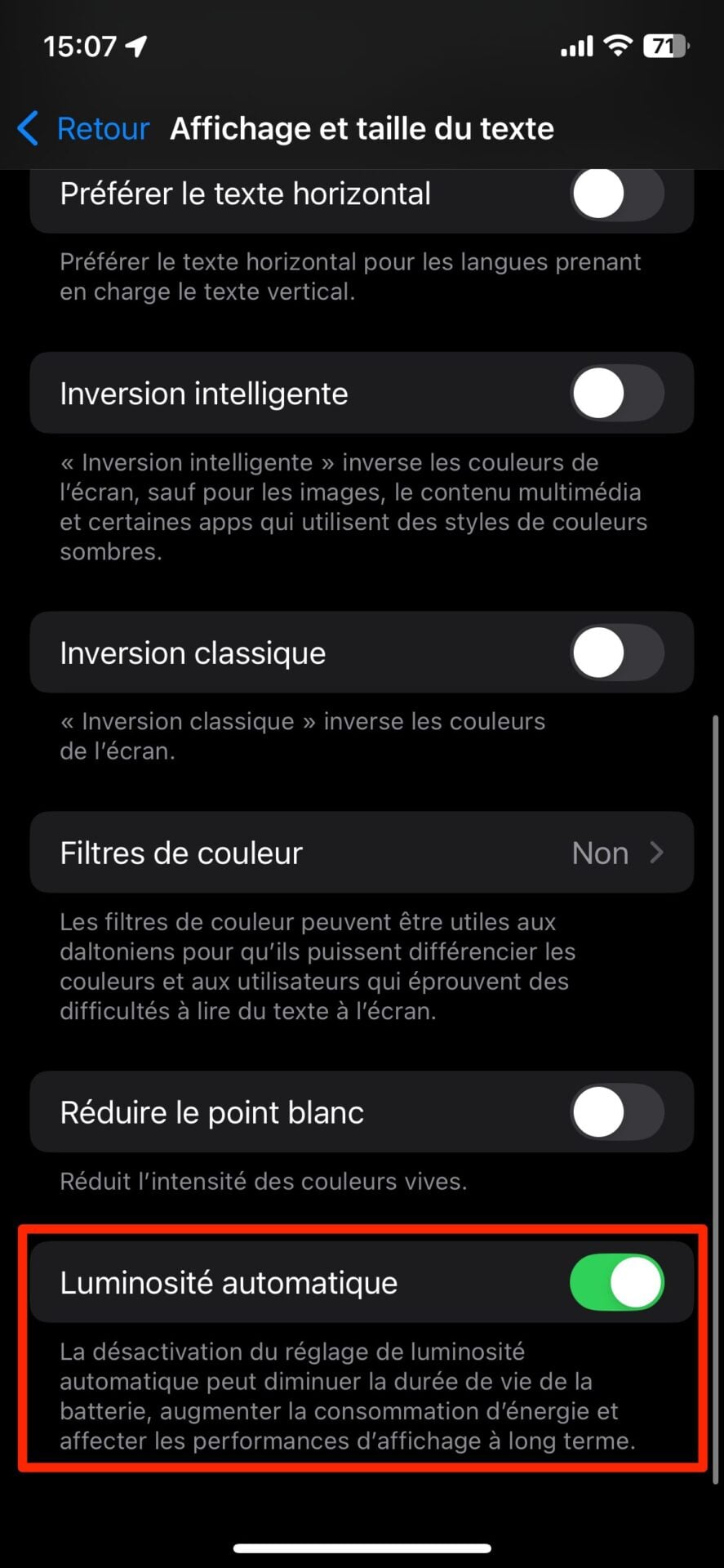This screenshot has height=1568, width=724.
Task: Toggle on Réduire le point blanc
Action: pyautogui.click(x=616, y=1112)
